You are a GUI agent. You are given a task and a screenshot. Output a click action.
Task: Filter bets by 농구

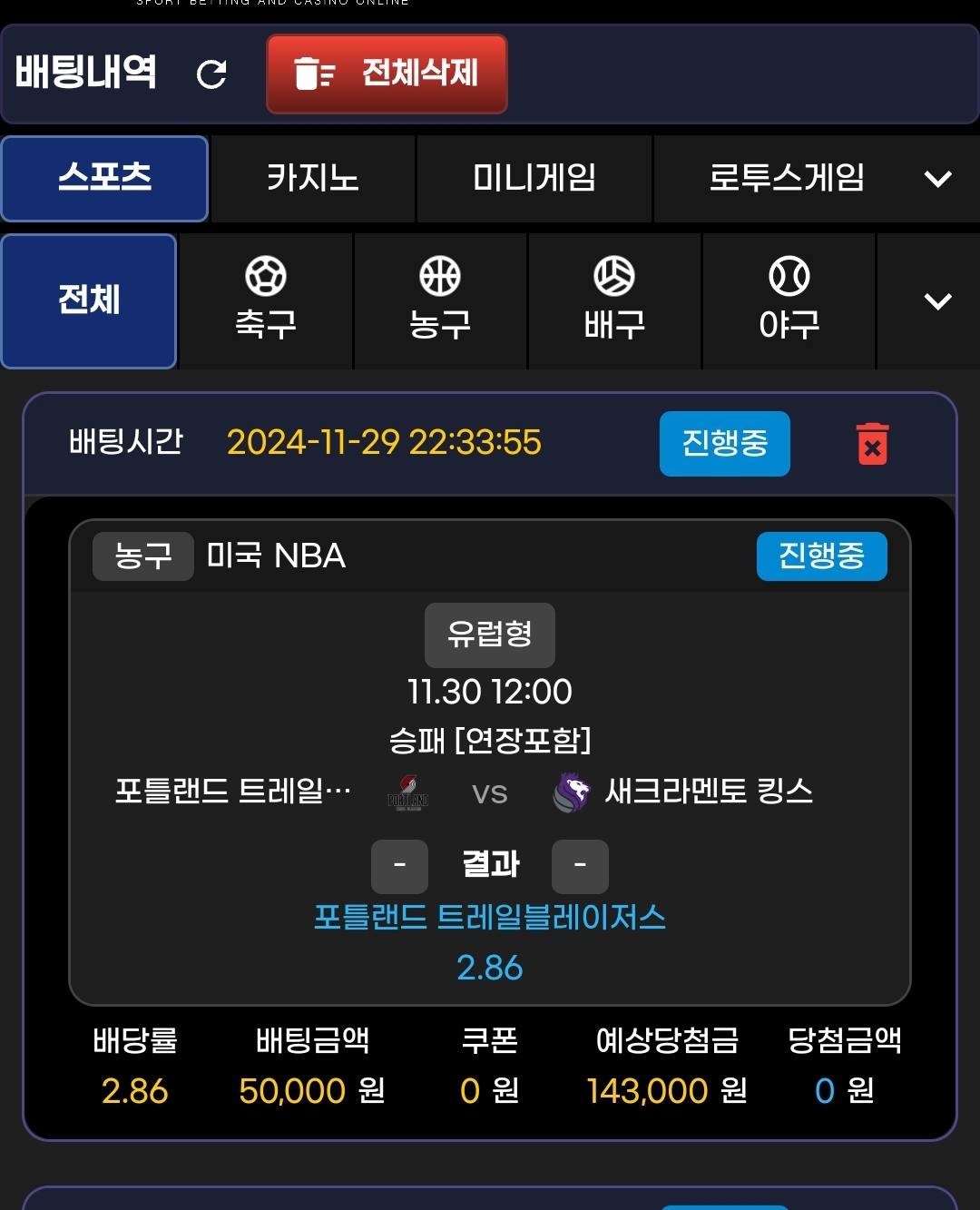pos(440,301)
